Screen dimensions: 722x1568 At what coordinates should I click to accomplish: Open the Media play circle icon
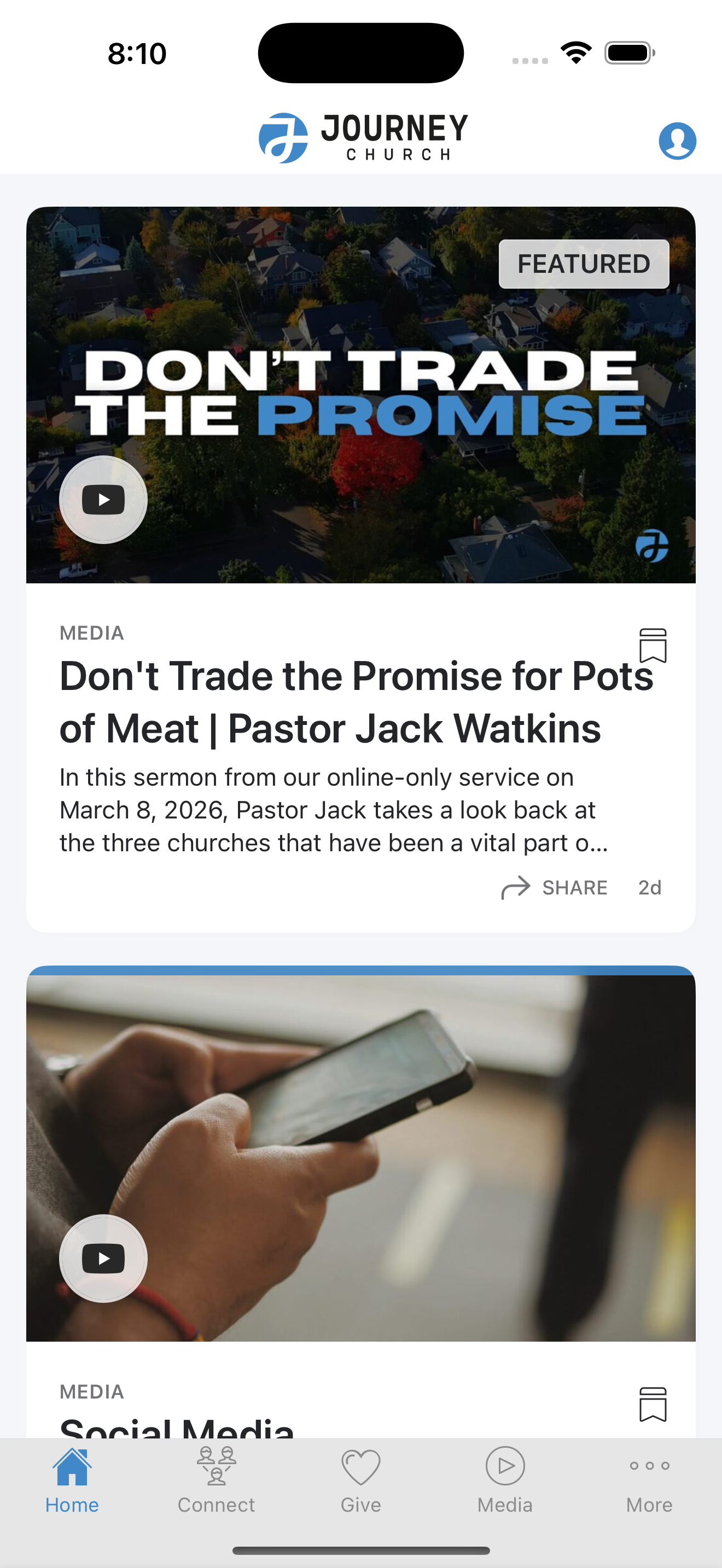[505, 1466]
